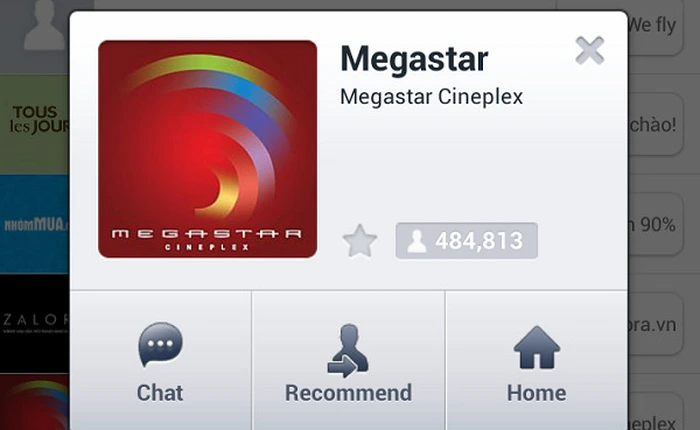Close the Megastar profile popup
Viewport: 700px width, 430px height.
tap(590, 50)
